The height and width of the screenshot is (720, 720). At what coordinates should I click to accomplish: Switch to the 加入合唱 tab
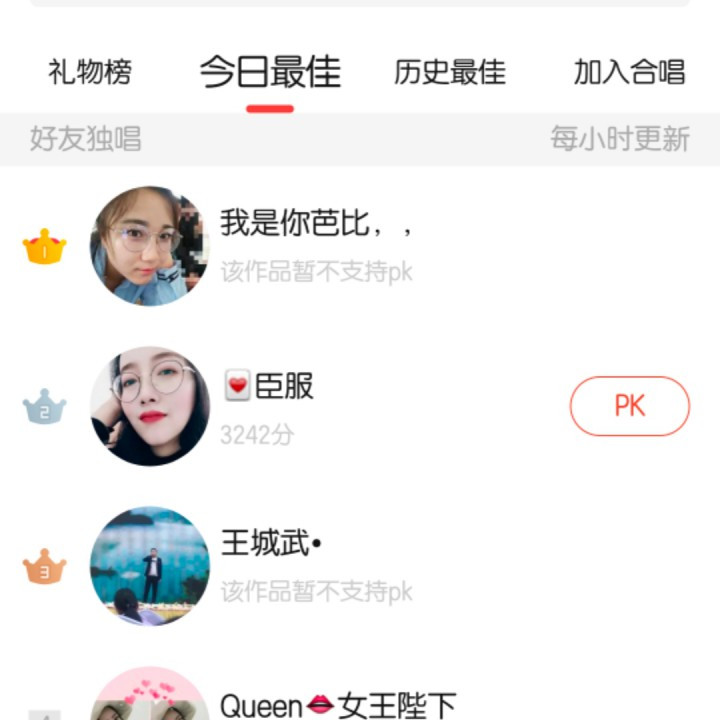pyautogui.click(x=630, y=72)
